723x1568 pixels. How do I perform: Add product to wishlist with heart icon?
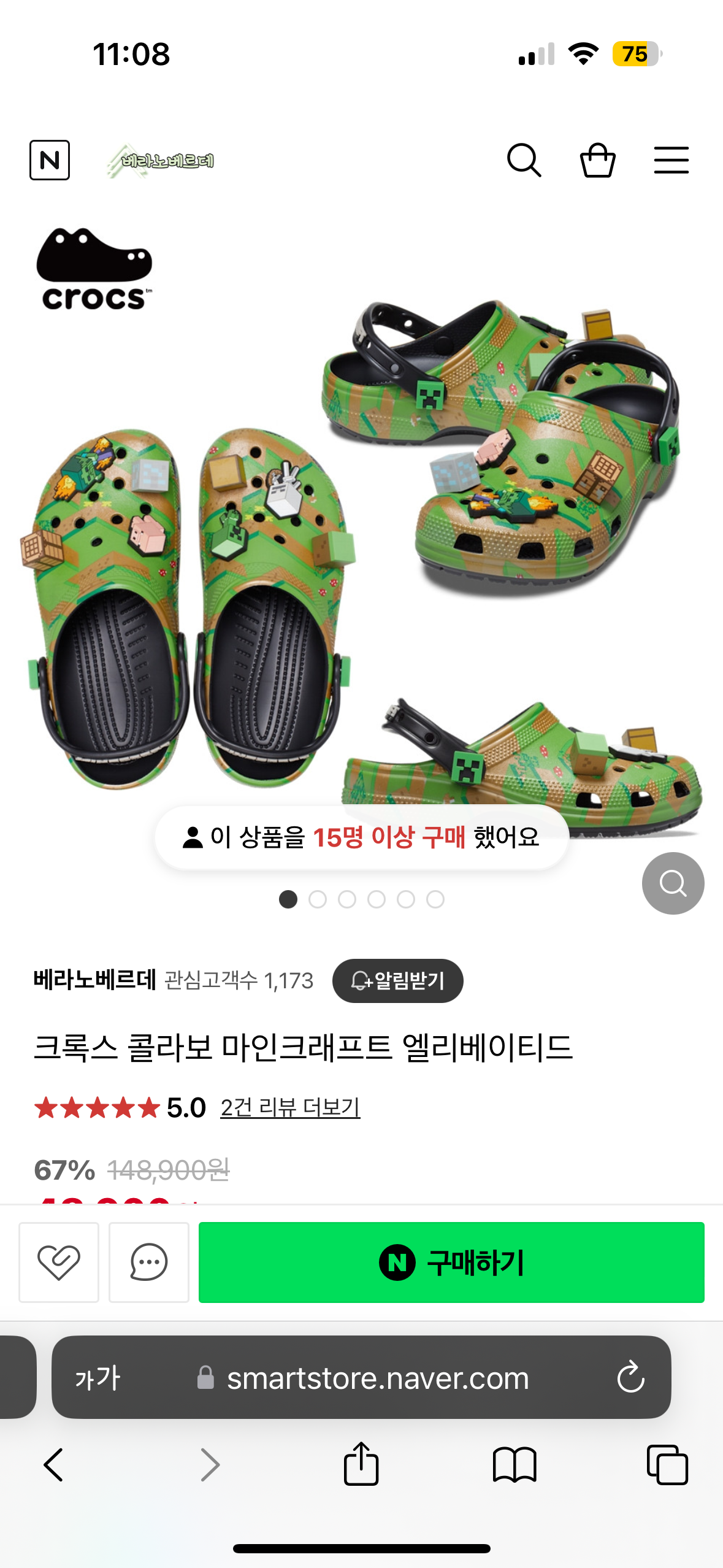pyautogui.click(x=59, y=1262)
